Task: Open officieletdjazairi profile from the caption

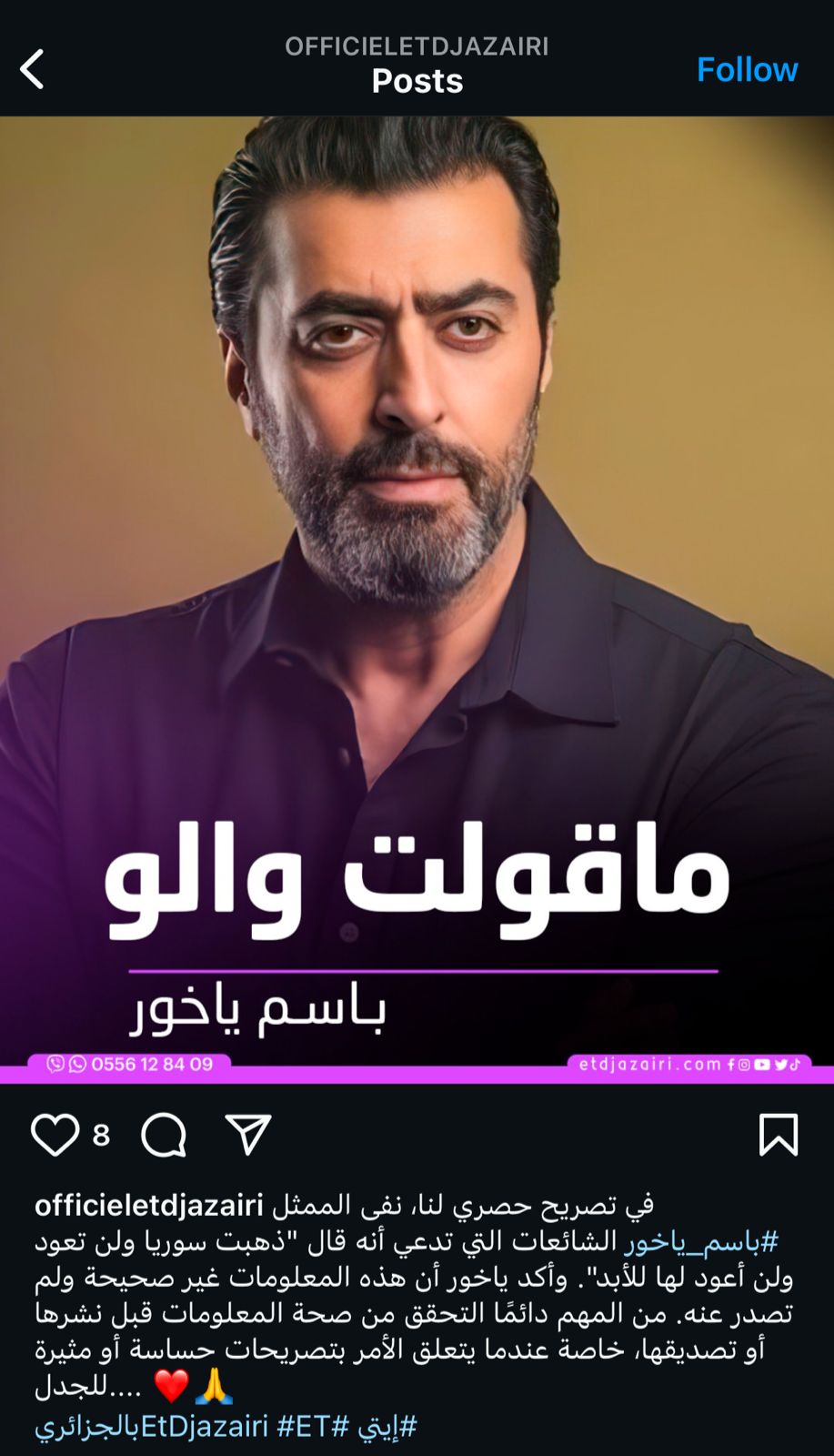Action: (x=148, y=1205)
